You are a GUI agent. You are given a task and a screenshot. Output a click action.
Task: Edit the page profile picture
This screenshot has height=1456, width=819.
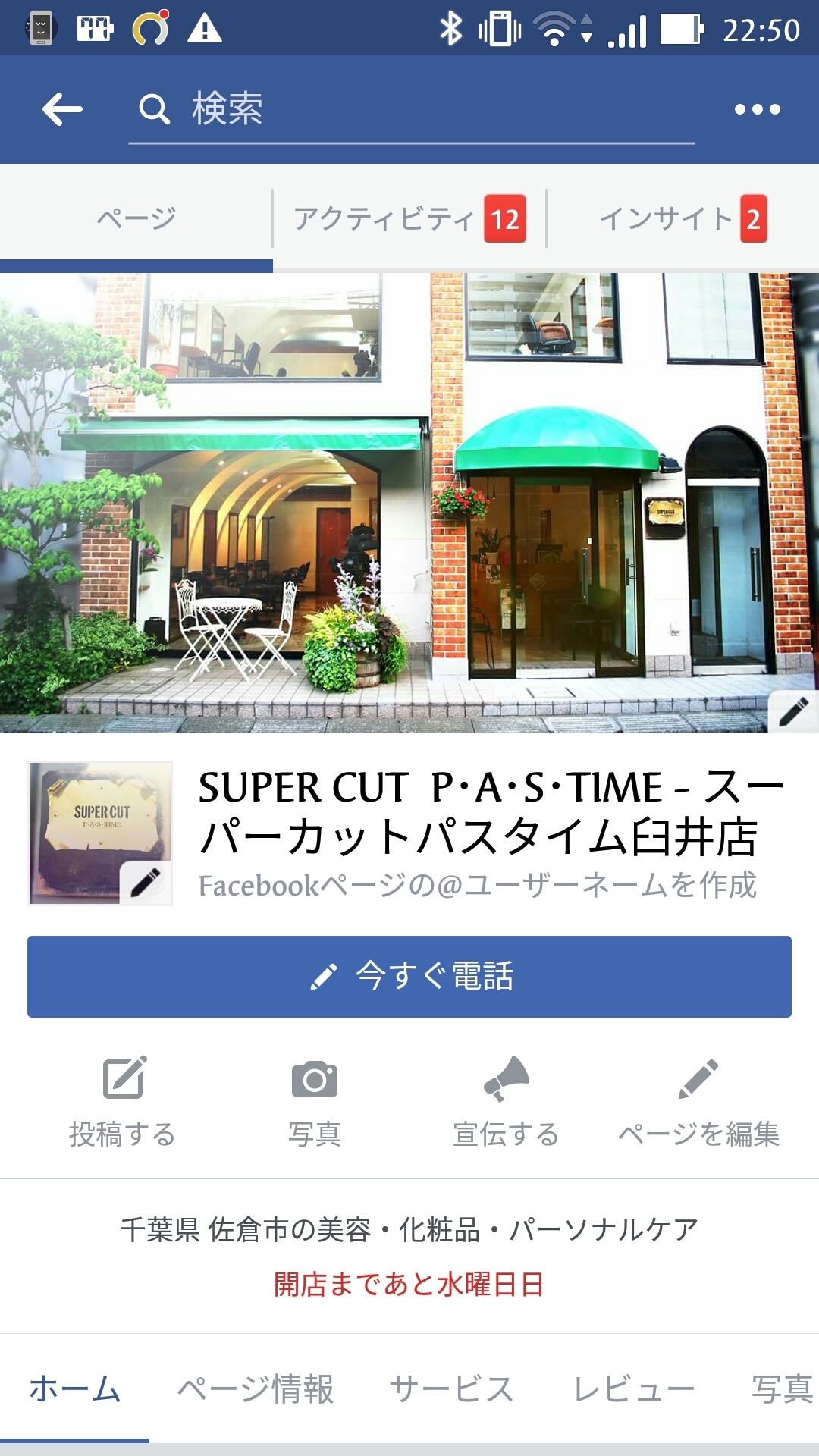(145, 883)
